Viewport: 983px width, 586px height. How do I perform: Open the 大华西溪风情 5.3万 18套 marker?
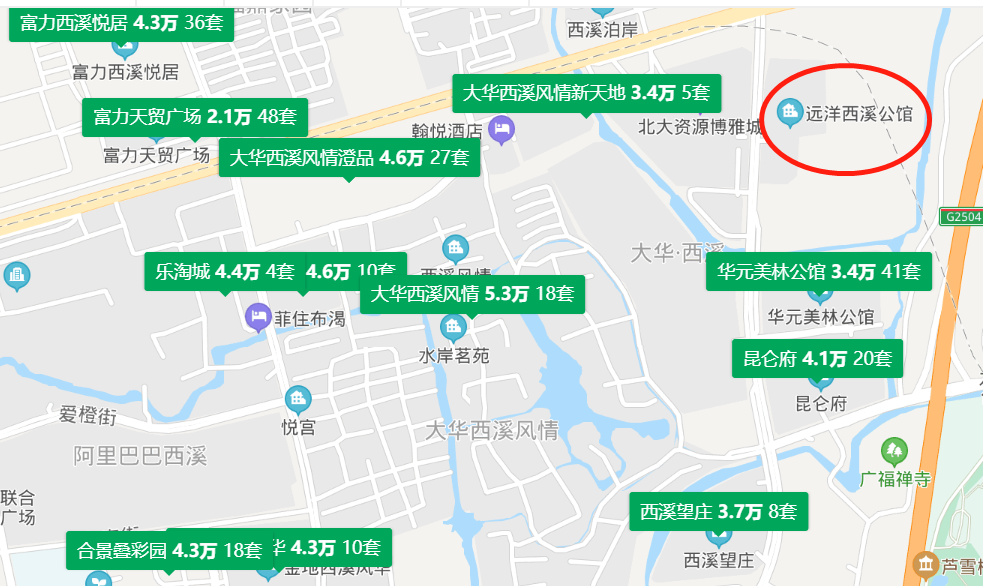(x=472, y=294)
